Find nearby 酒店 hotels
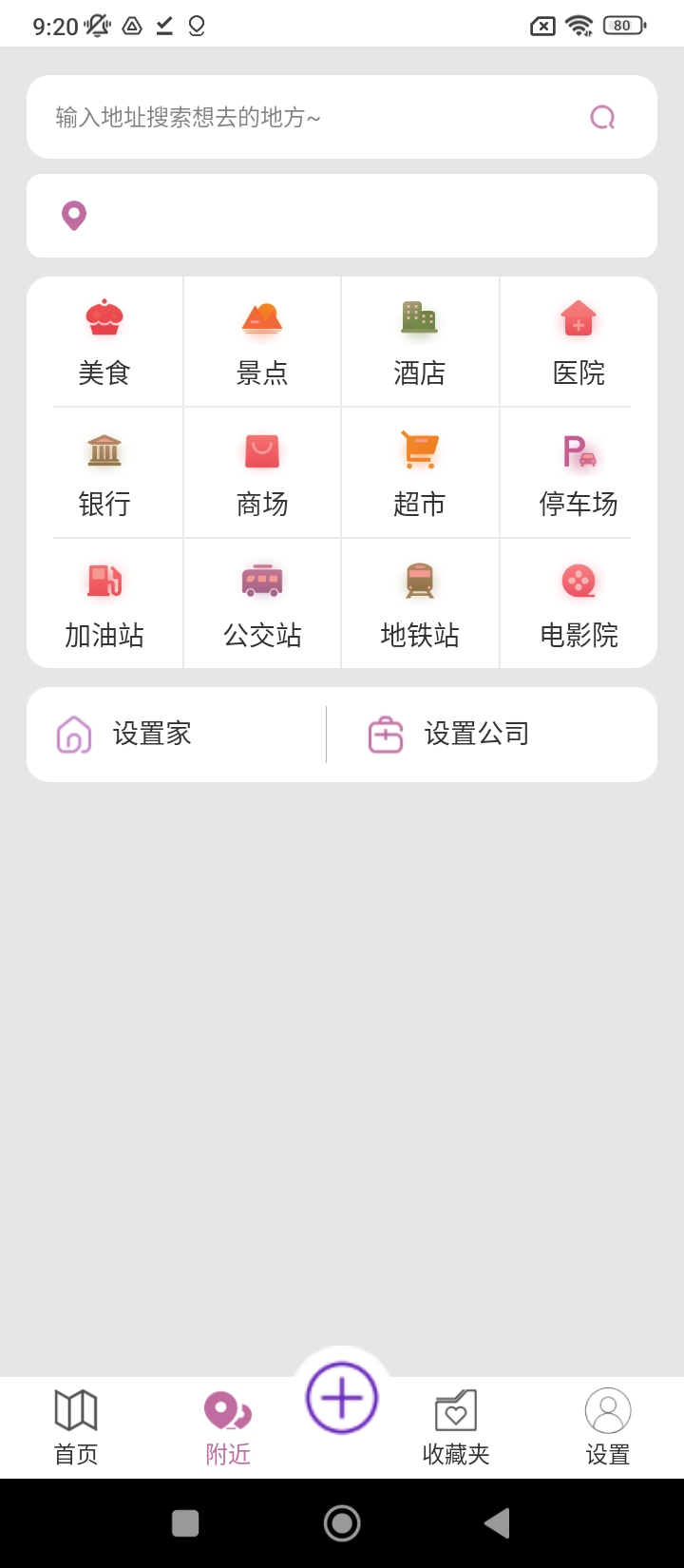The height and width of the screenshot is (1568, 684). (x=420, y=342)
